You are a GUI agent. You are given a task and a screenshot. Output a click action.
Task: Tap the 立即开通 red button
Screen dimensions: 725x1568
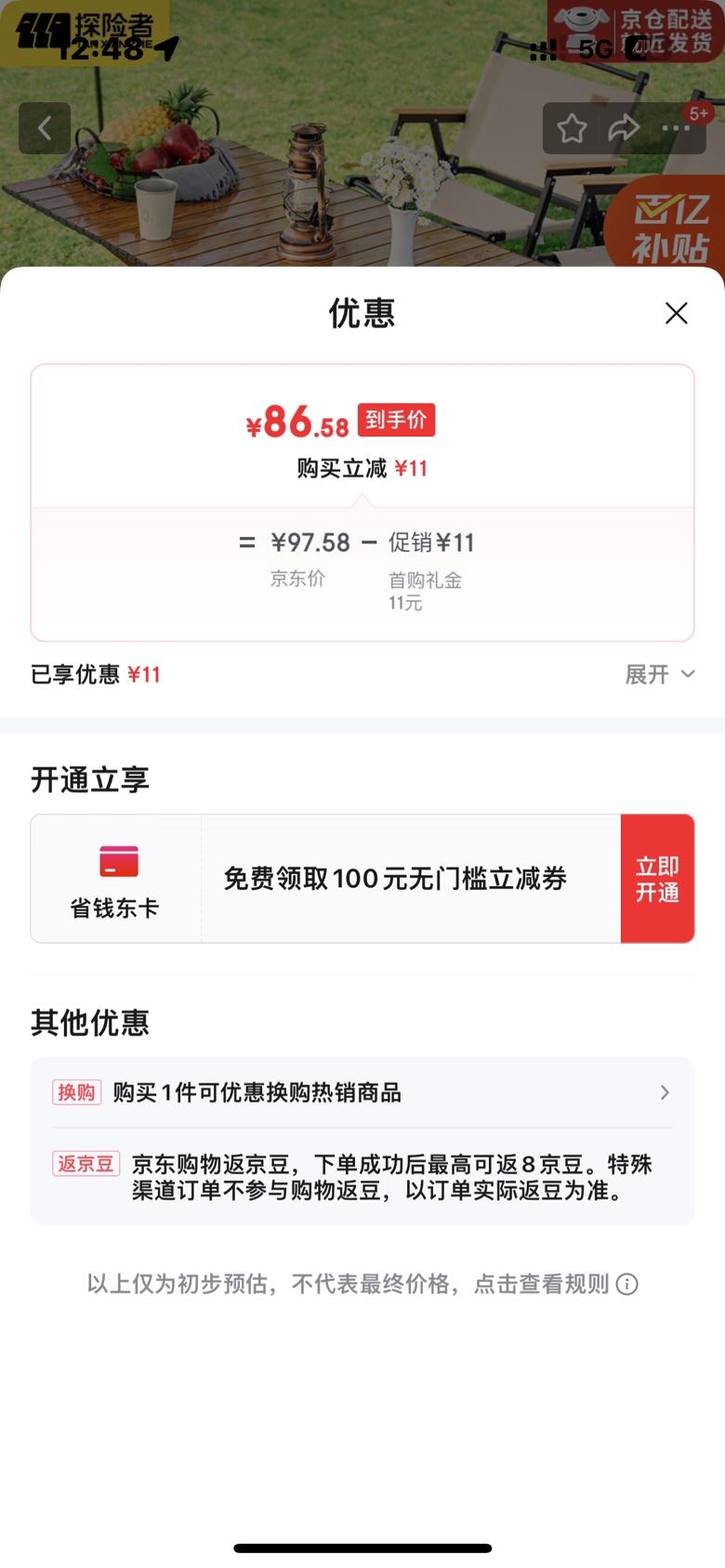657,878
